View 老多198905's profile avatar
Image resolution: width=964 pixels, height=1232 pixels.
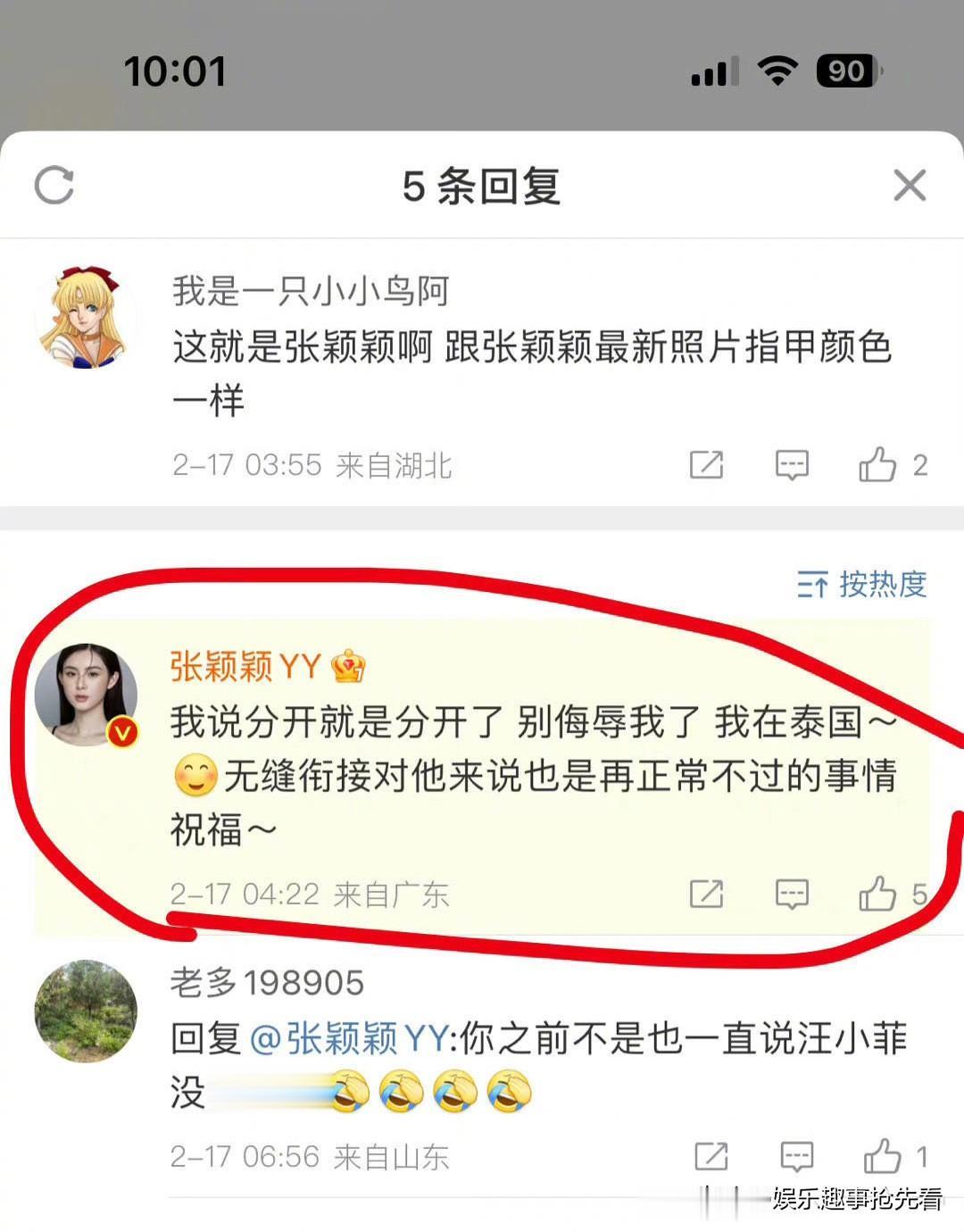click(86, 1011)
